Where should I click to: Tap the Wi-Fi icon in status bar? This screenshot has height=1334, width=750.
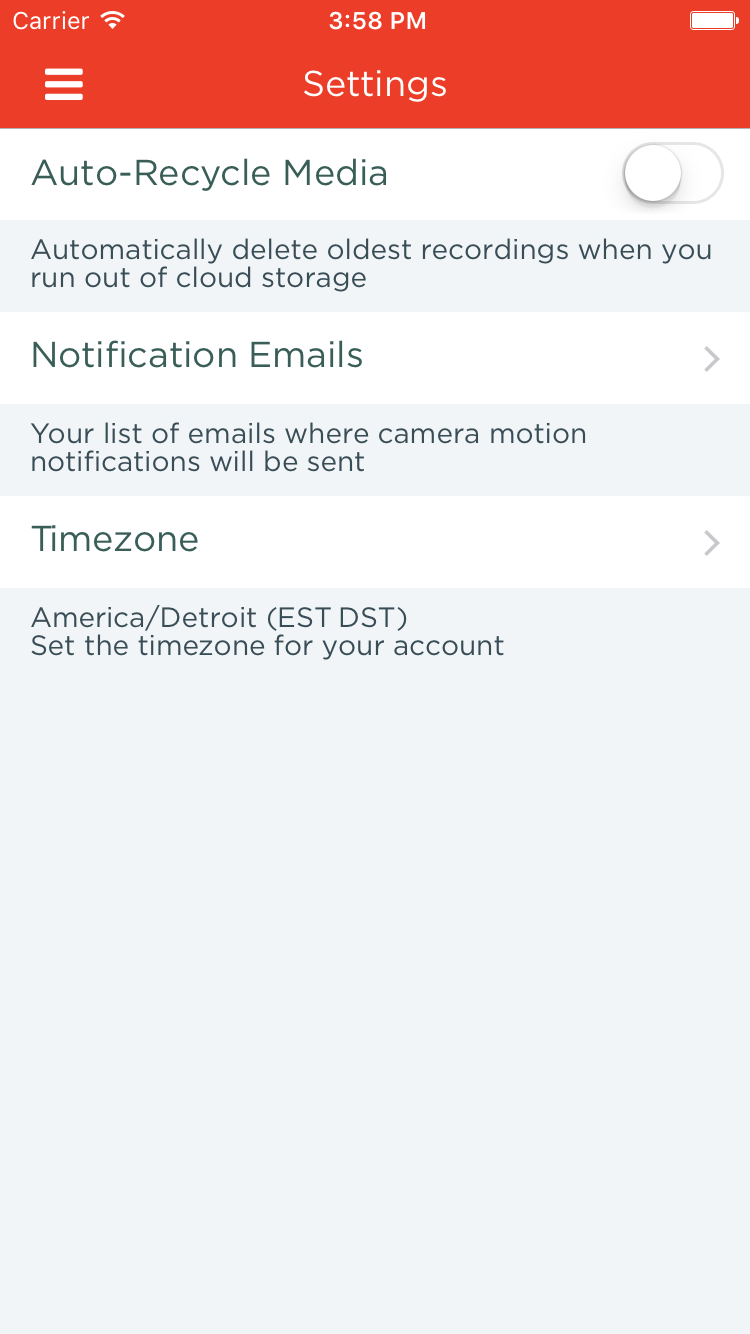tap(112, 19)
